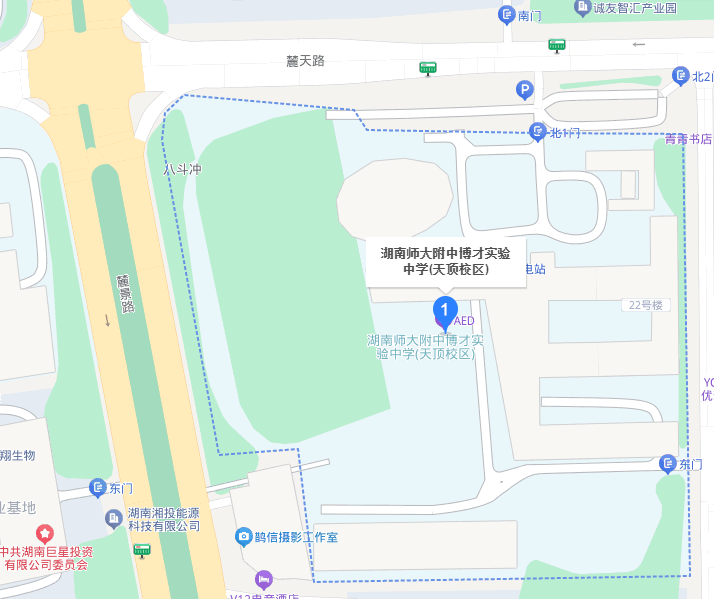Tap the blue location marker numbered 1
The image size is (714, 599).
[444, 311]
